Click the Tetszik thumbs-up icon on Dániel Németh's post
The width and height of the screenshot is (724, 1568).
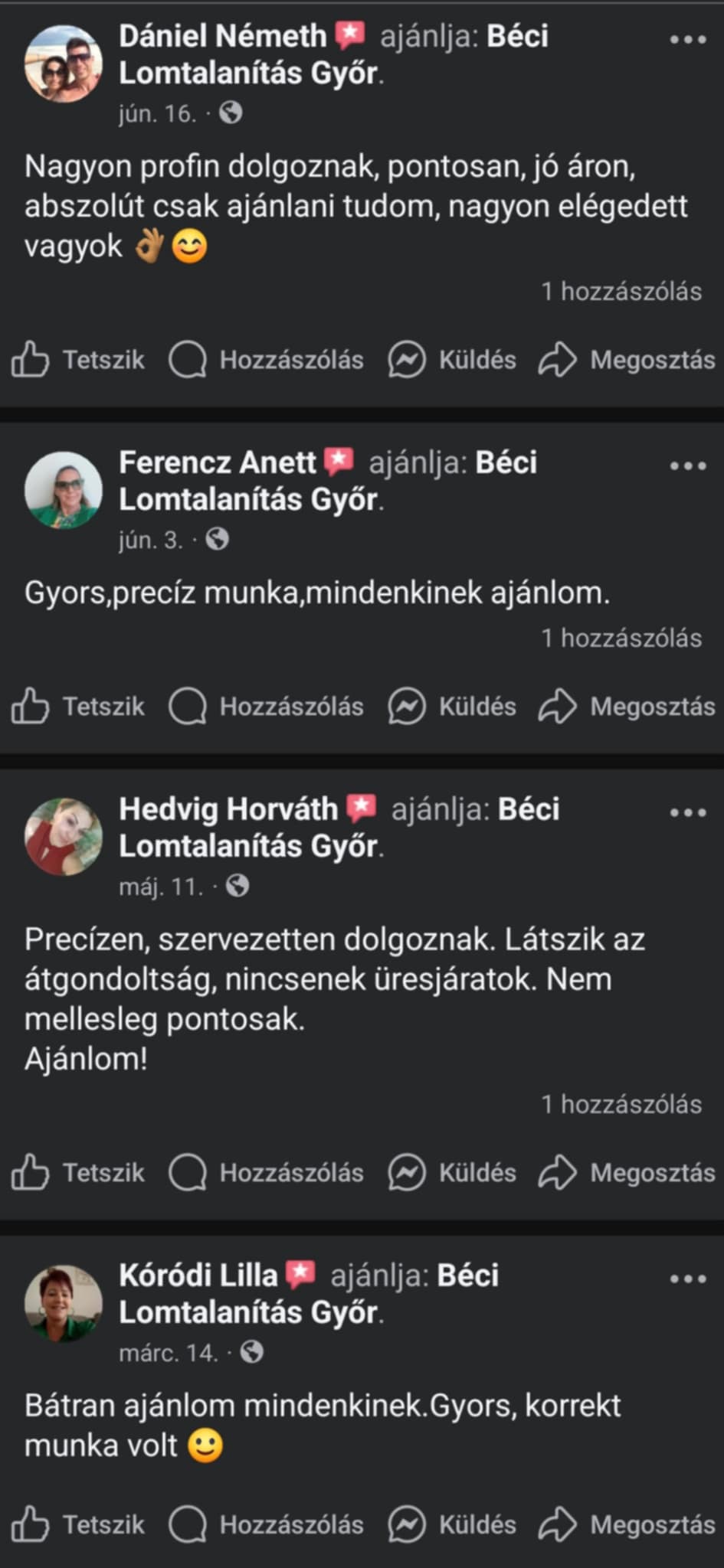(31, 360)
